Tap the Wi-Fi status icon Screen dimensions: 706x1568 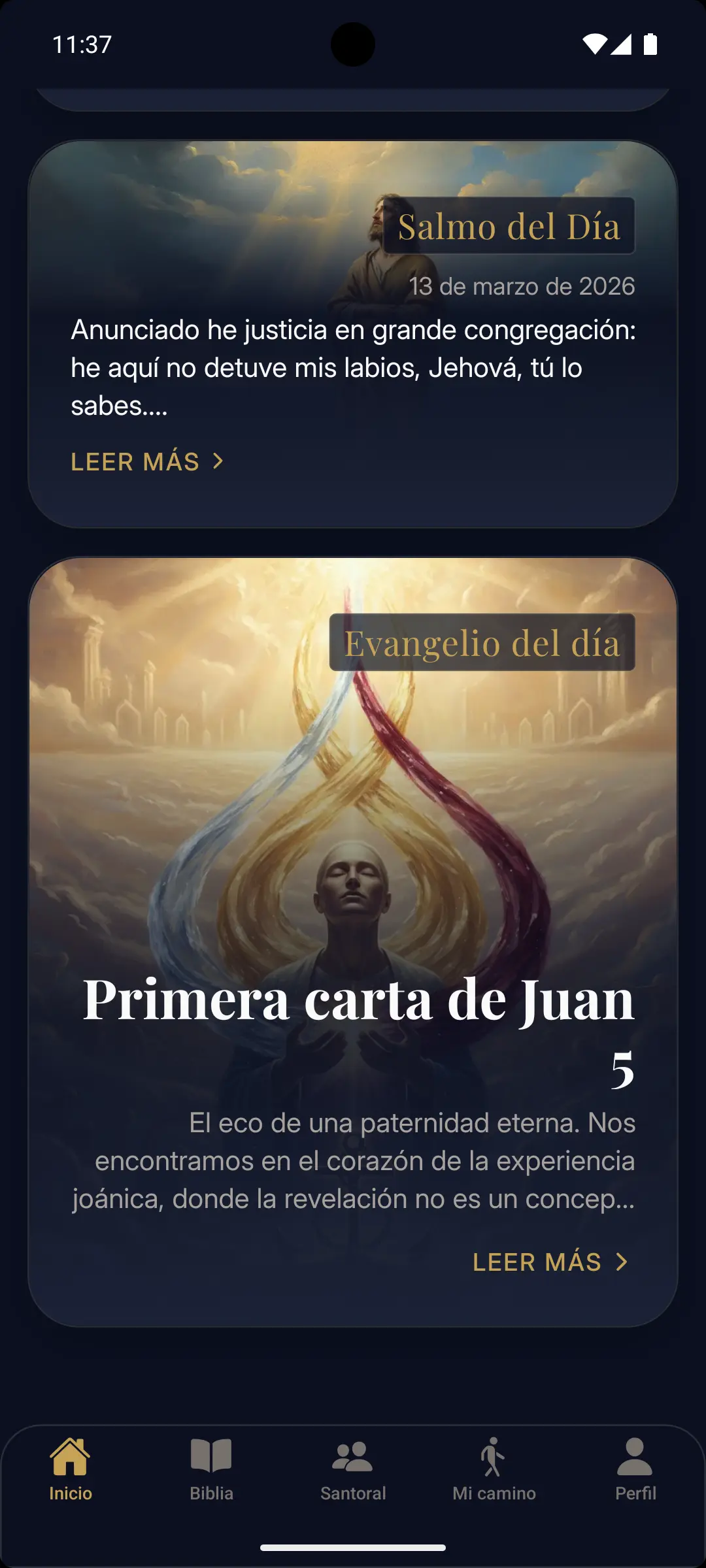594,44
